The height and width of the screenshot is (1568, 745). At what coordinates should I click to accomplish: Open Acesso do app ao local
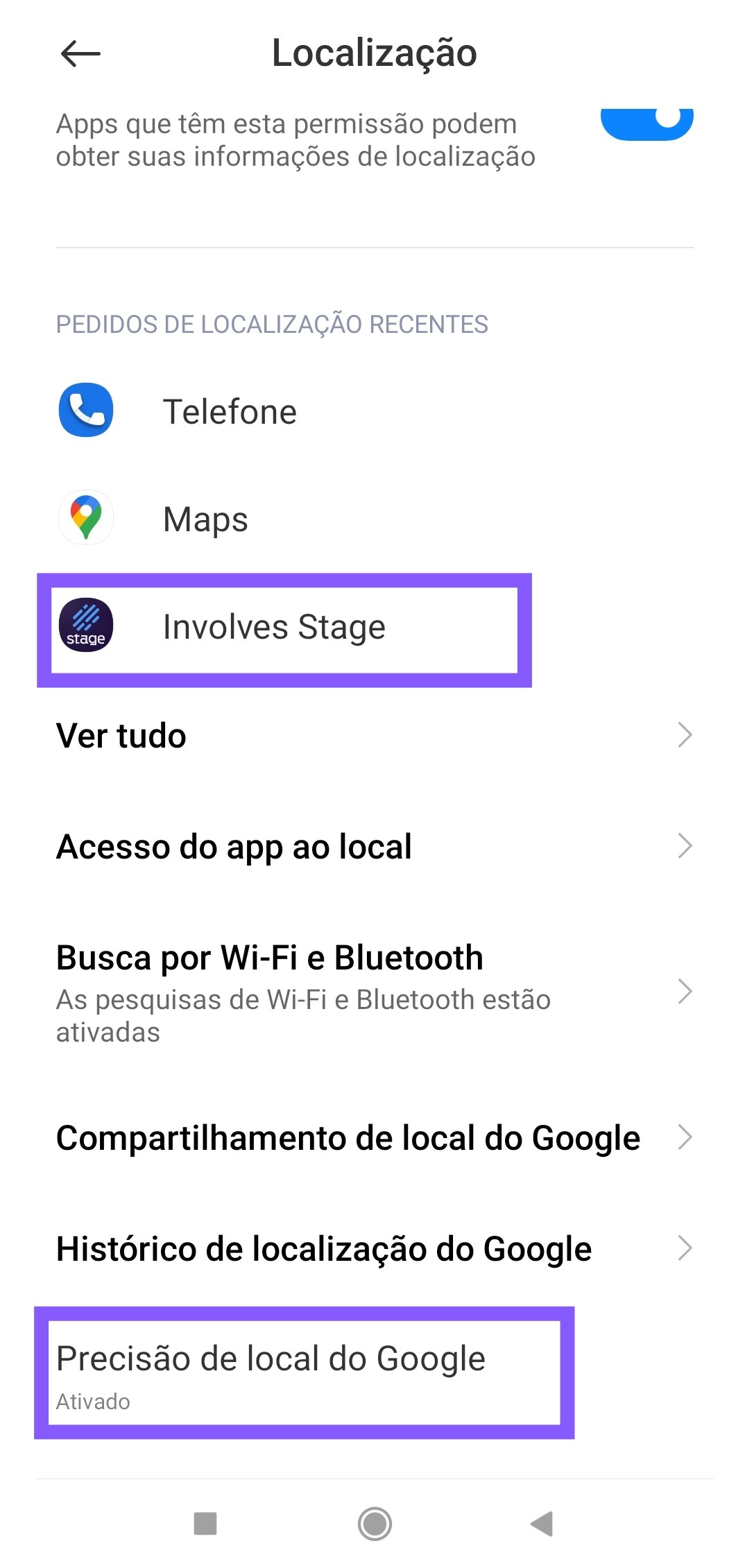(373, 846)
